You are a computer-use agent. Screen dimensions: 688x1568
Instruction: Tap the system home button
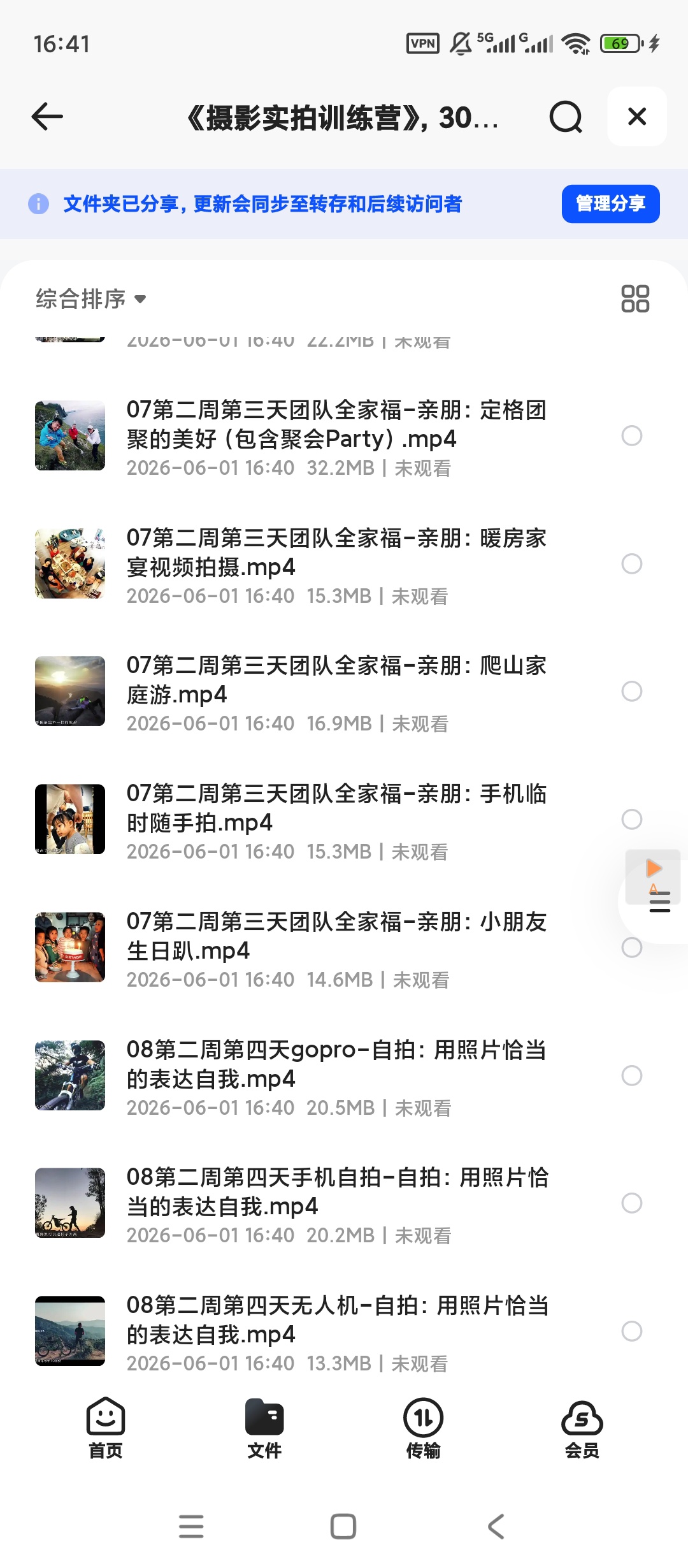point(343,1527)
